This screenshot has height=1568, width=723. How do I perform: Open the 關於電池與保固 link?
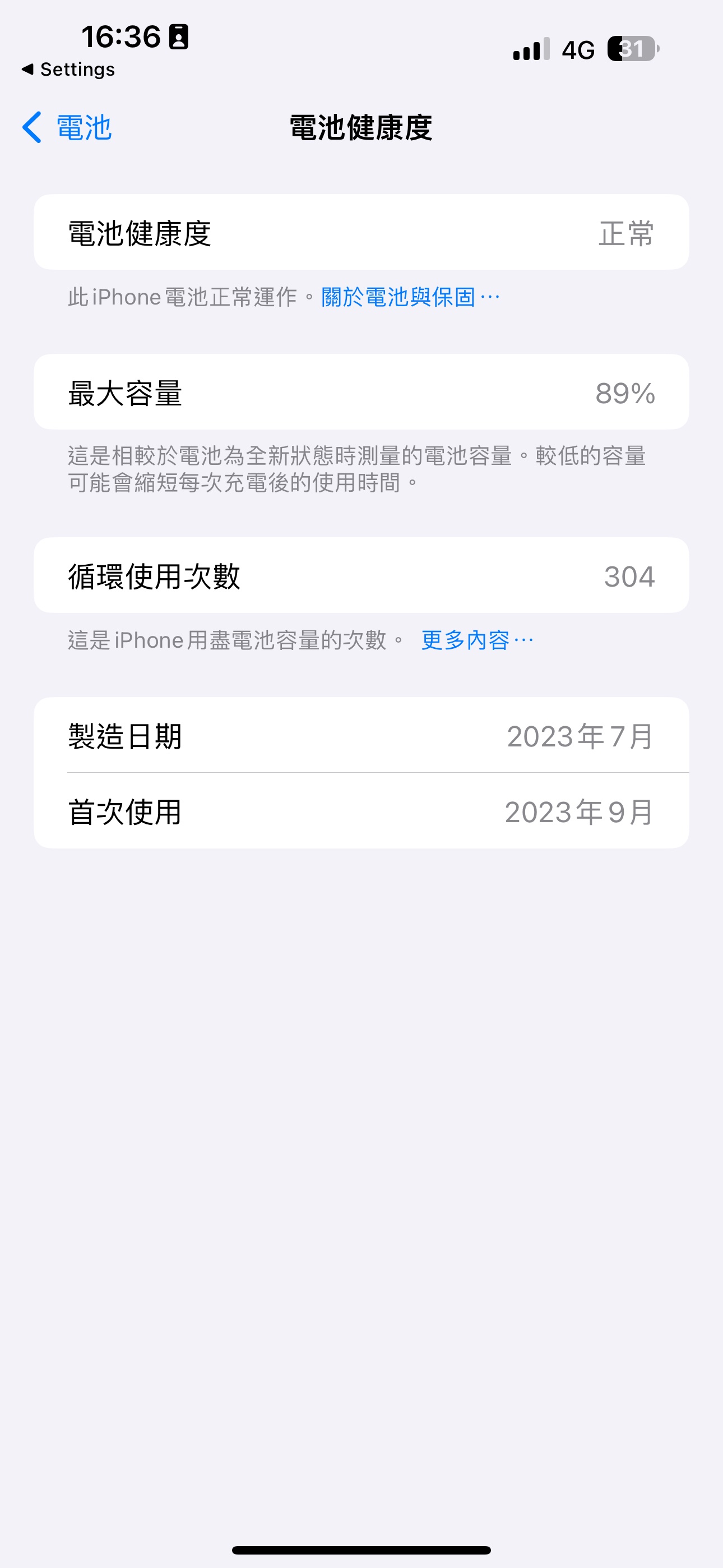pyautogui.click(x=409, y=298)
